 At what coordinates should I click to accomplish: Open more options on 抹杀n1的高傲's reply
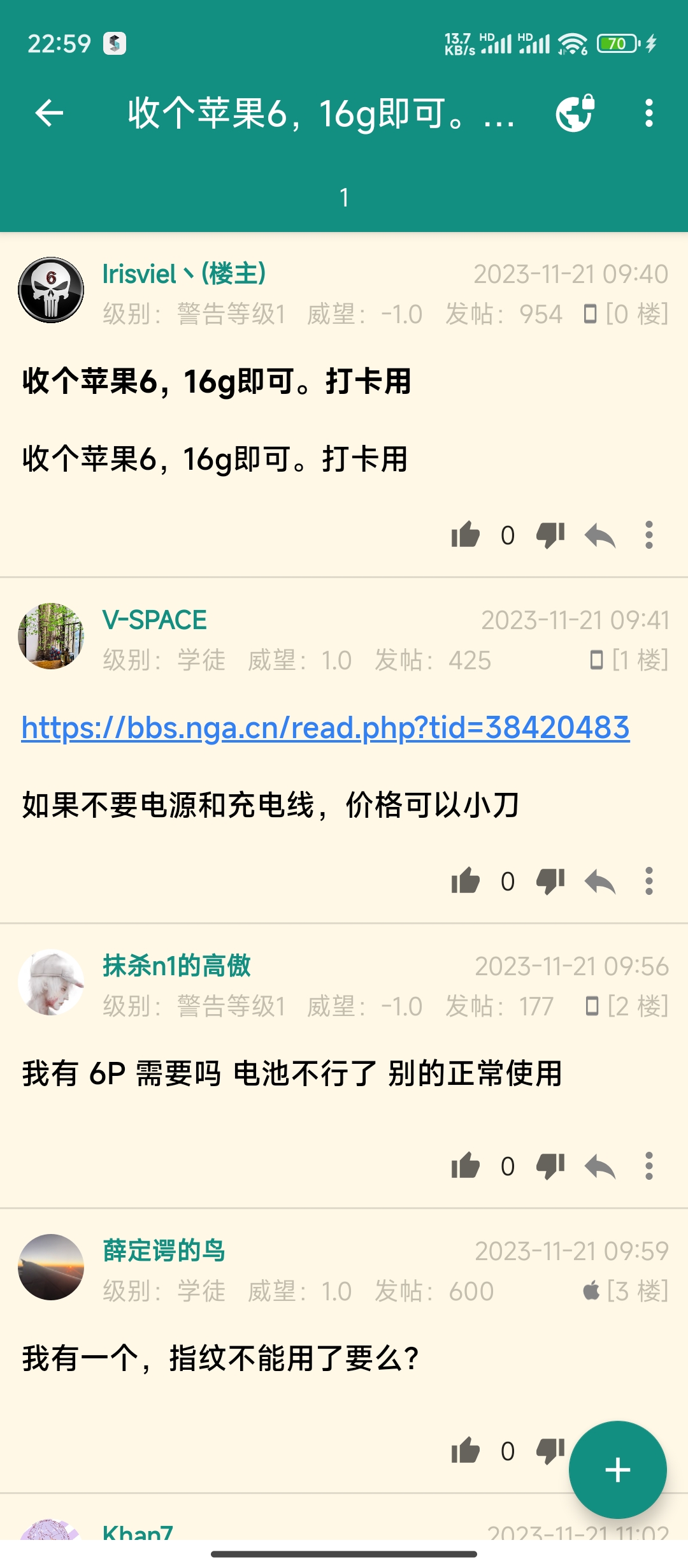coord(649,1166)
